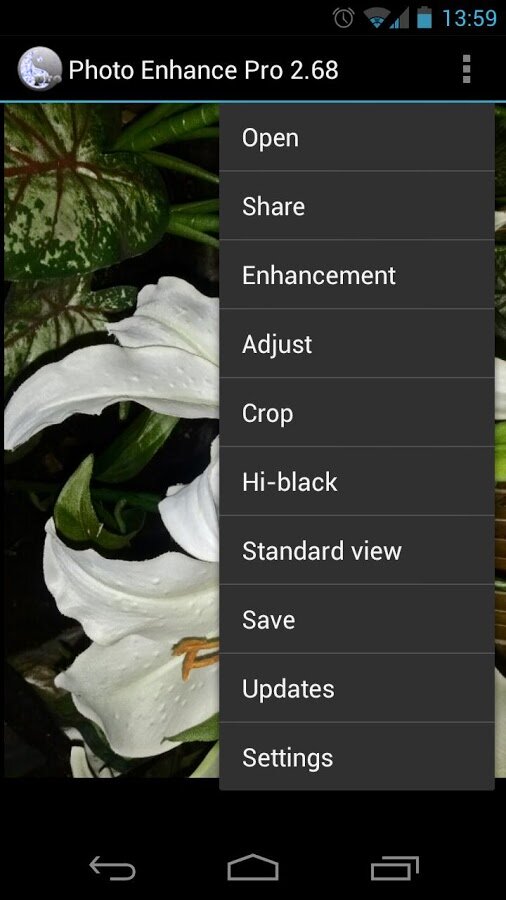The height and width of the screenshot is (900, 506).
Task: Go back using the navigation bar
Action: click(112, 867)
